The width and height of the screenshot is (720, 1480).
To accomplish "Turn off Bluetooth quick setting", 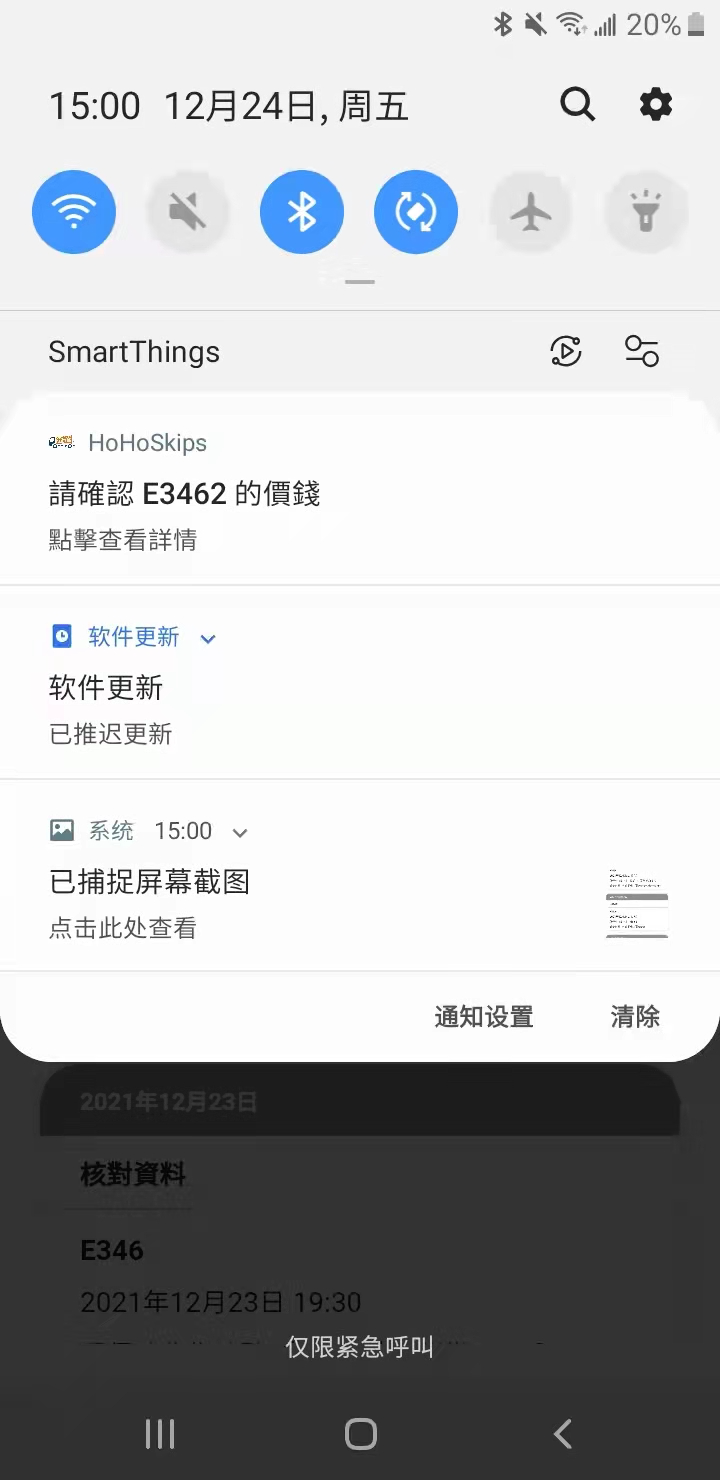I will pos(302,212).
